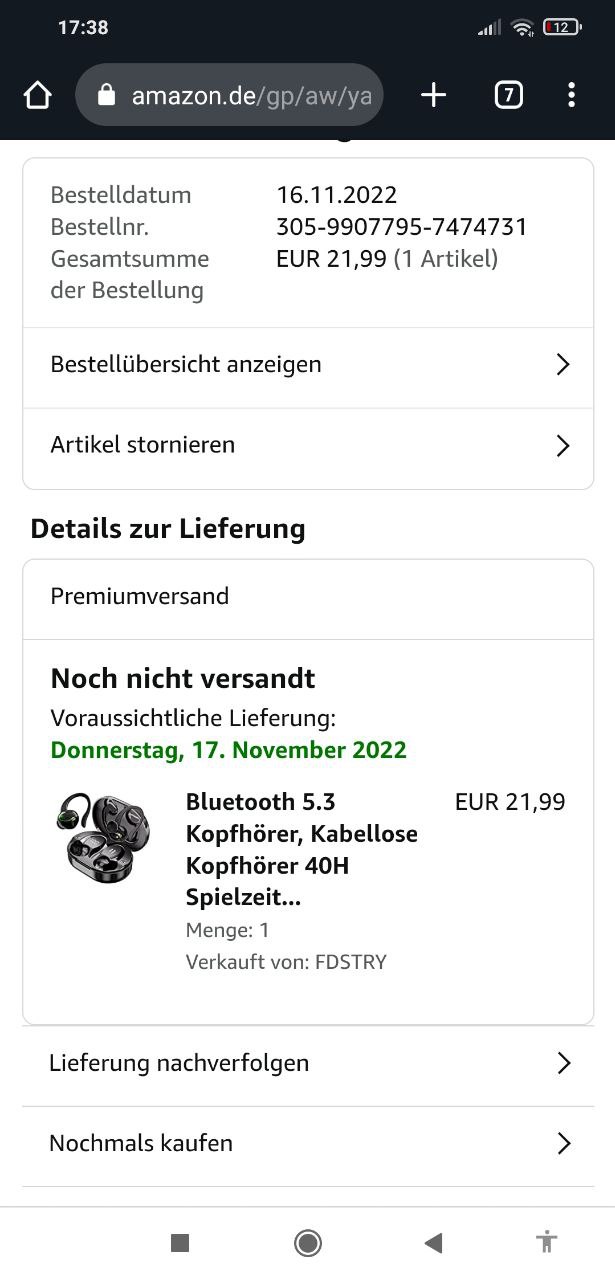
Task: Open the Bluetooth 5.3 Kopfhörer product
Action: click(301, 849)
